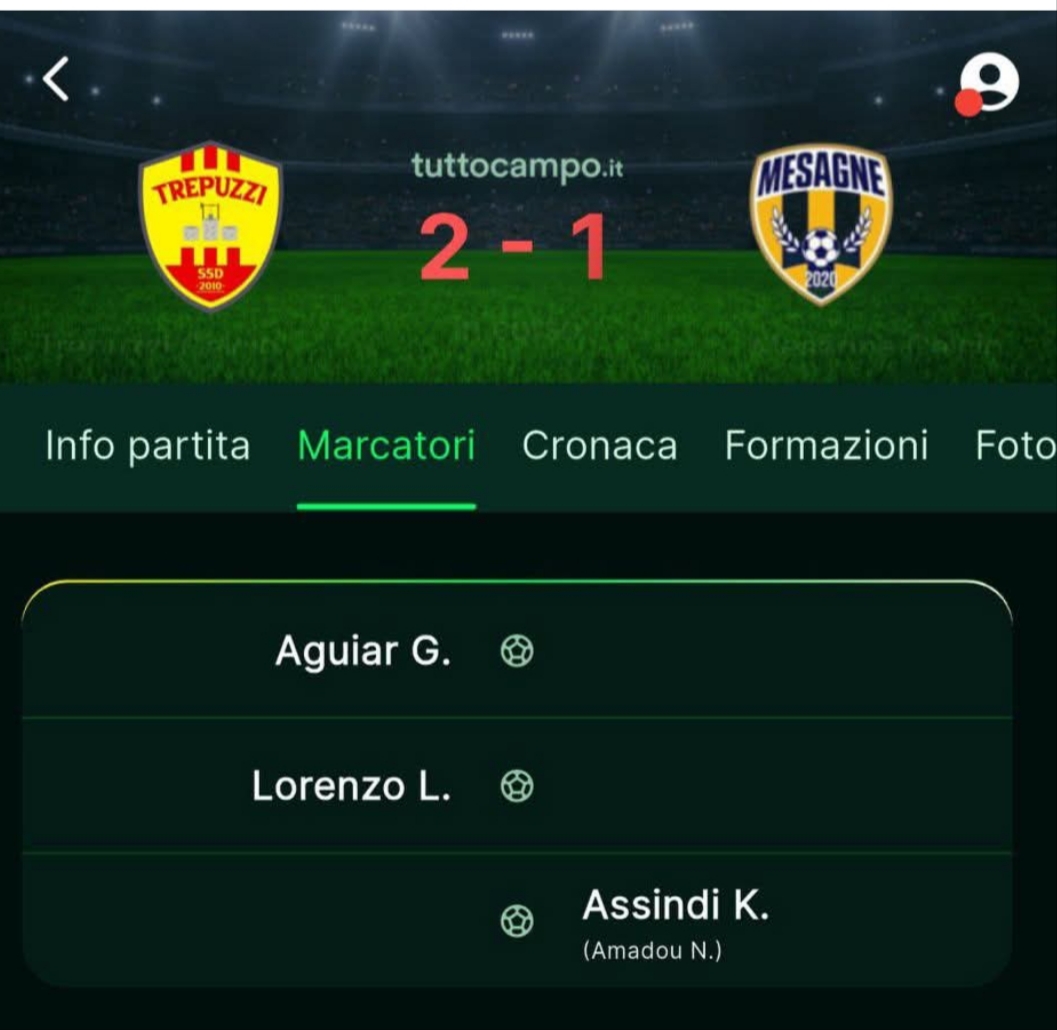
Task: Open the Cronaca tab
Action: [599, 446]
